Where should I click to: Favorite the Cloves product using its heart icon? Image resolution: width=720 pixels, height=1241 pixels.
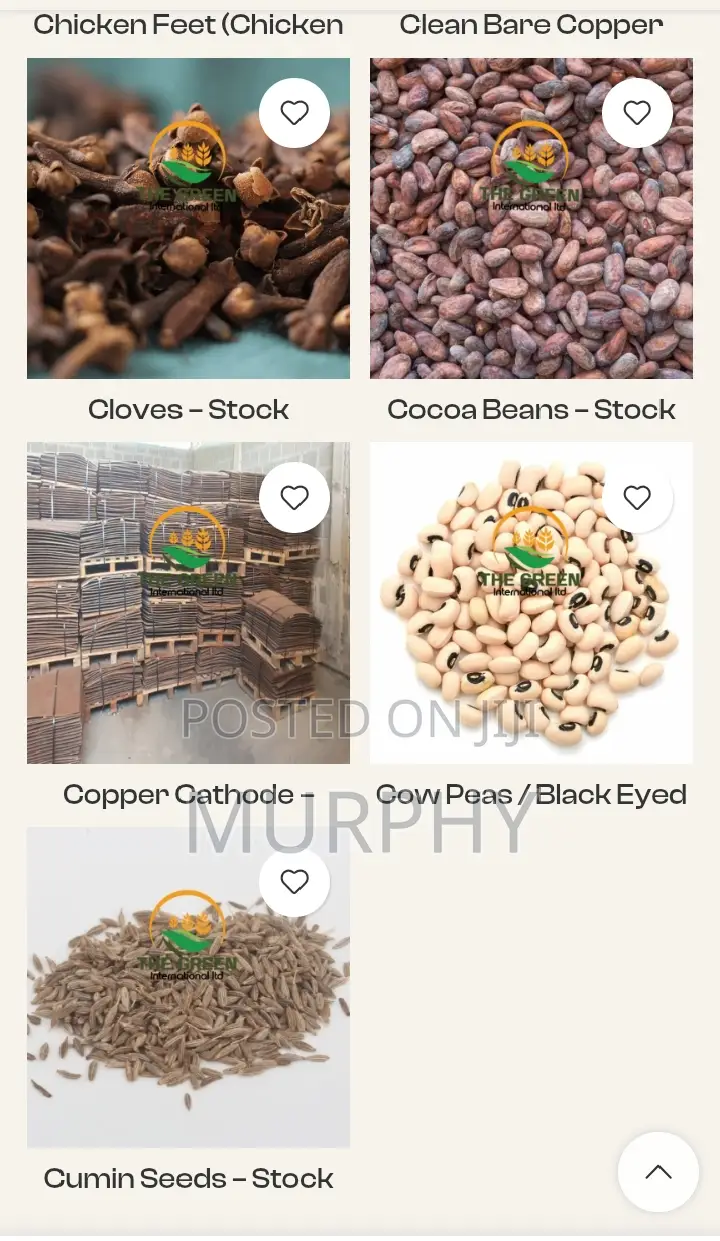click(x=294, y=112)
